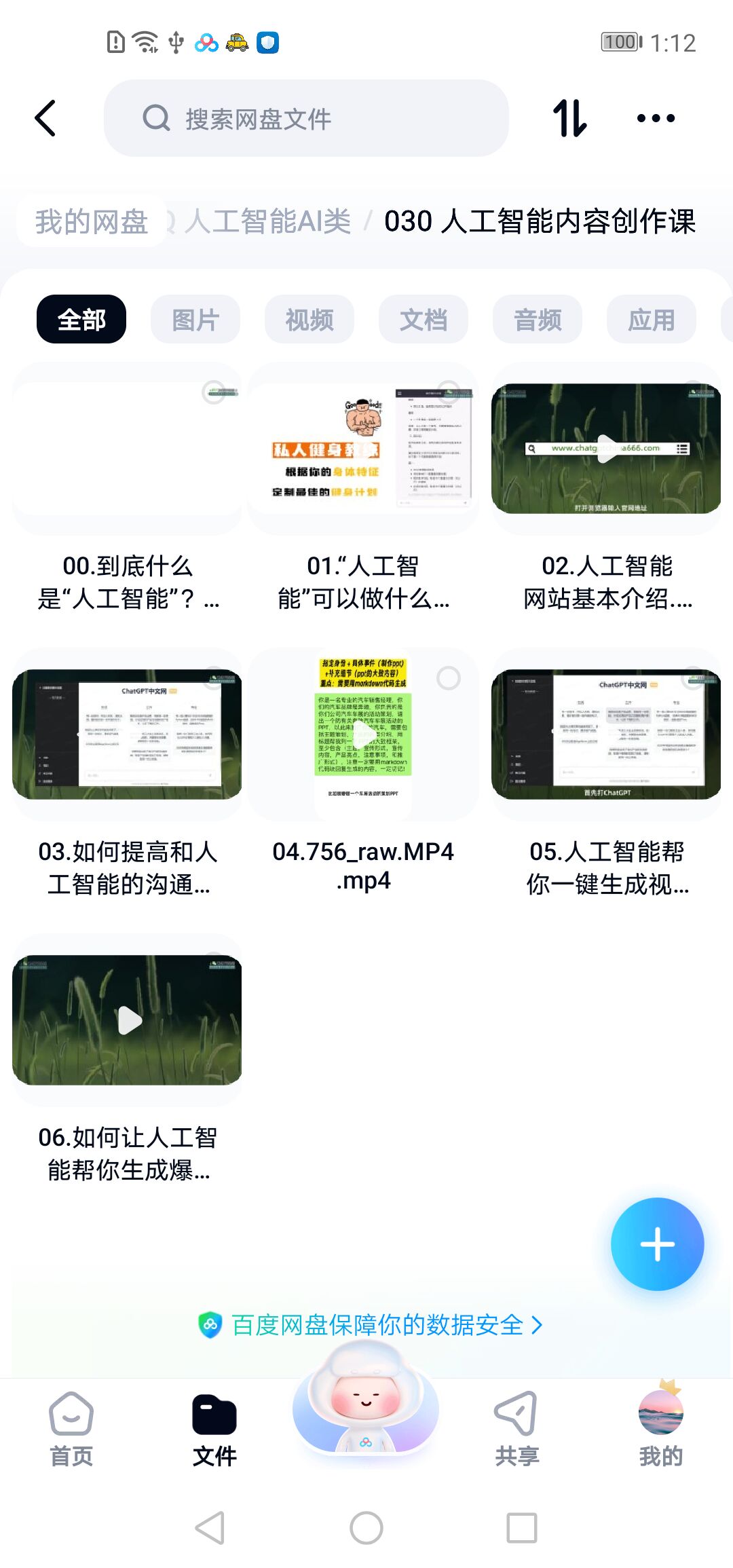Tap the blue plus upload button

pyautogui.click(x=657, y=1244)
